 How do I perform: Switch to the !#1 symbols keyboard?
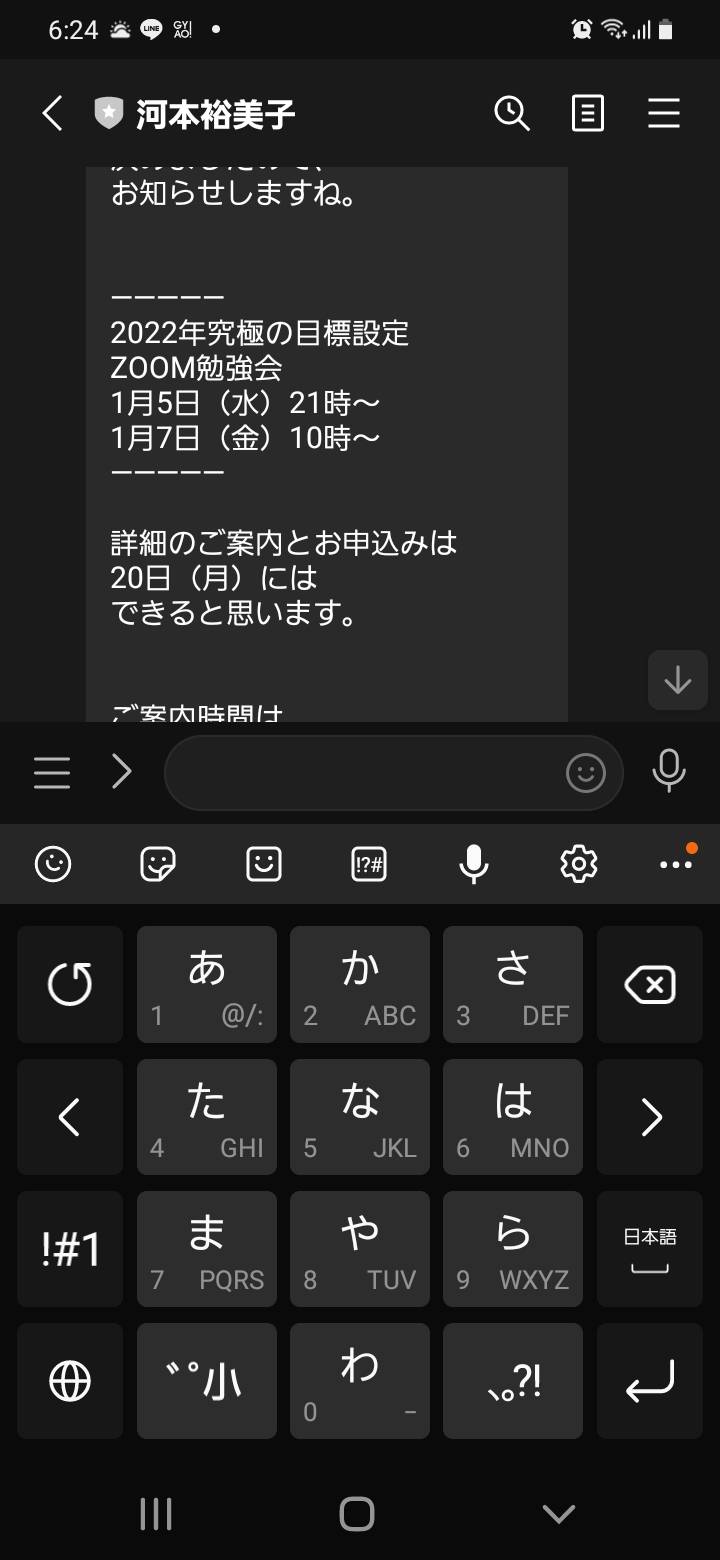point(70,1249)
